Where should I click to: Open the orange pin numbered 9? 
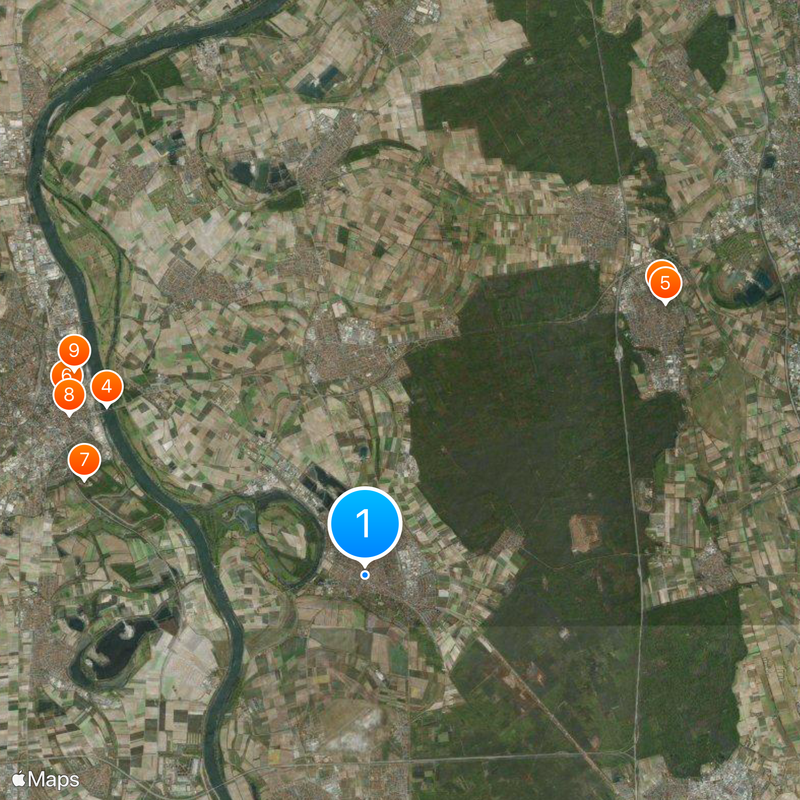click(x=74, y=350)
